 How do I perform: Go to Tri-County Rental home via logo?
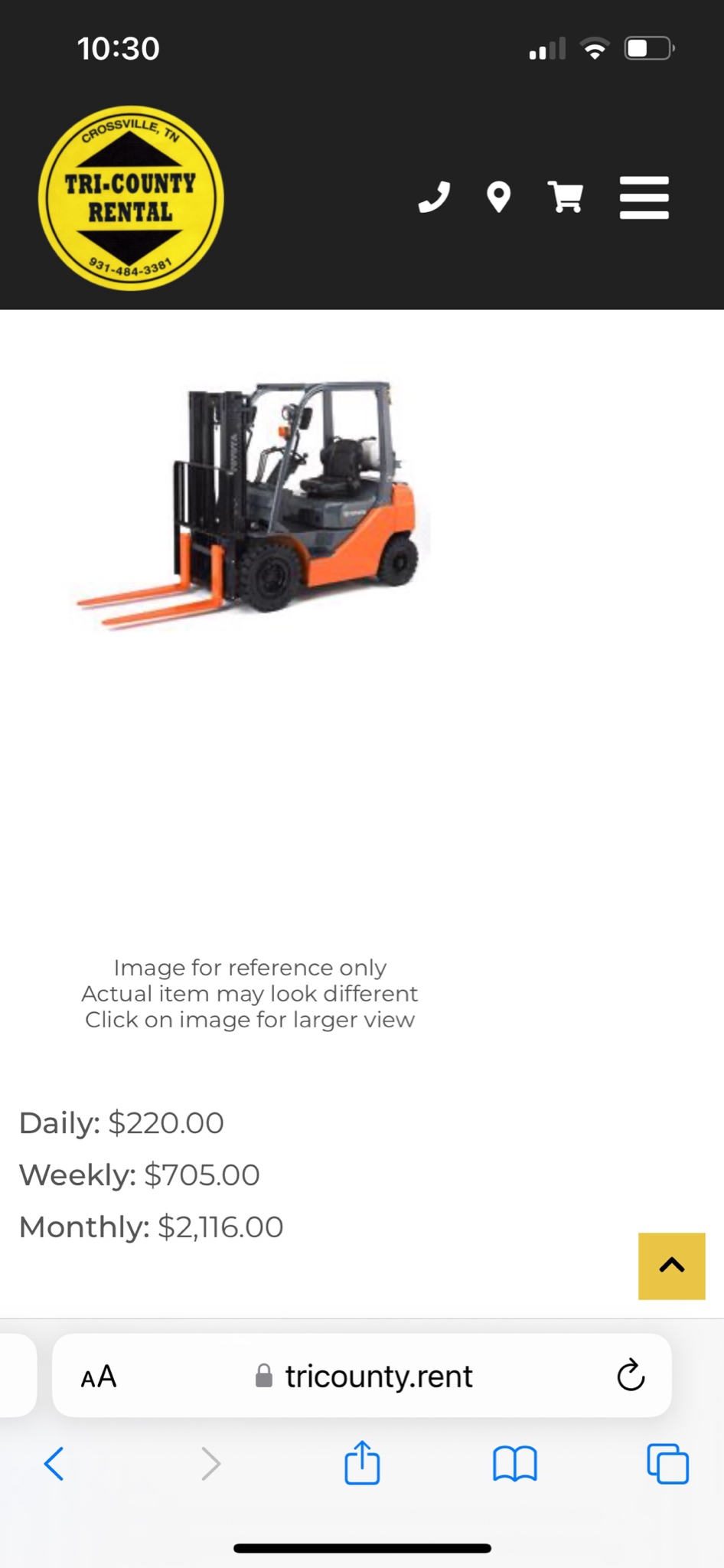pyautogui.click(x=131, y=198)
